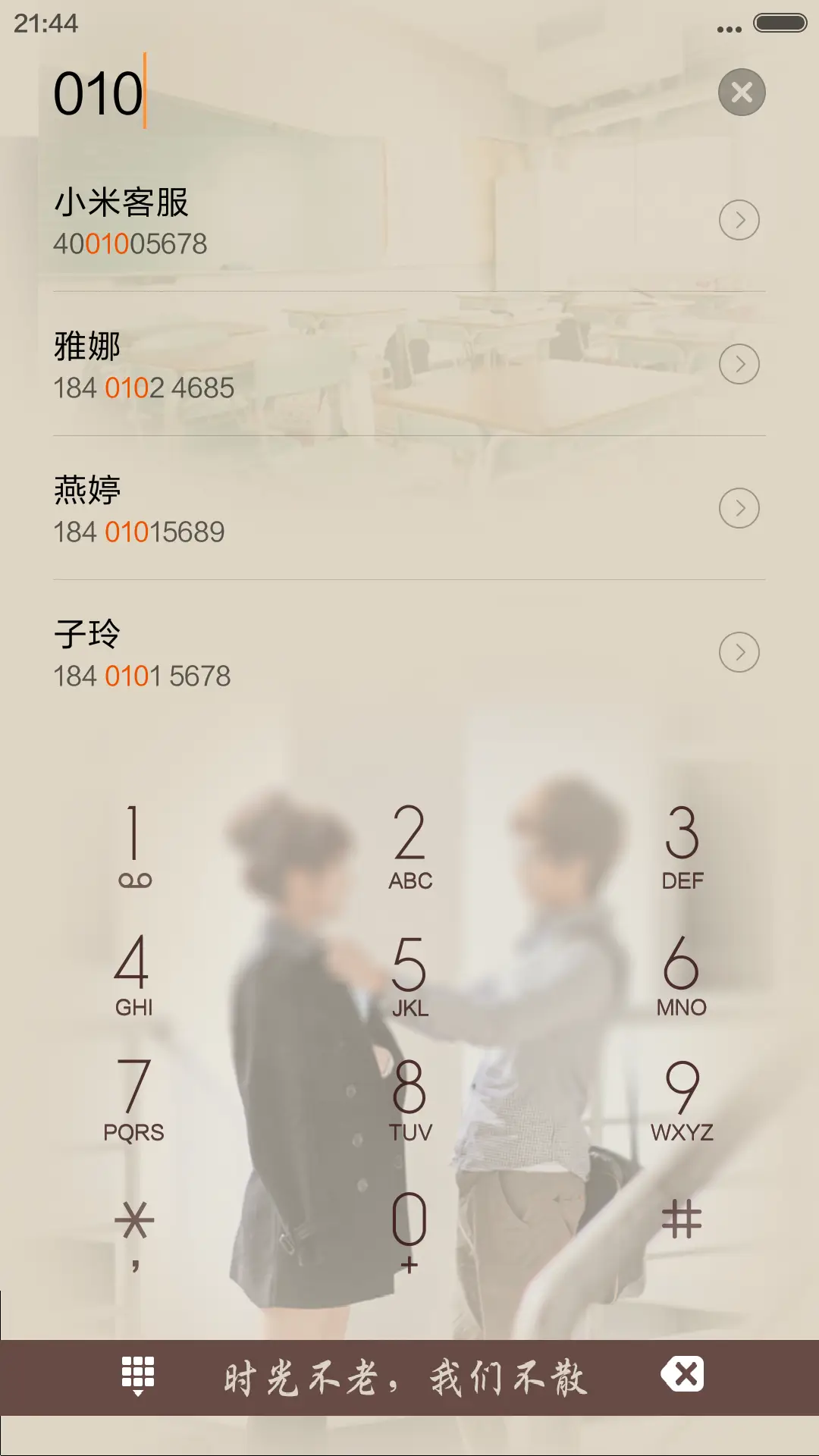
Task: Select 雅娜's phone number 184 0102 4685
Action: (144, 387)
